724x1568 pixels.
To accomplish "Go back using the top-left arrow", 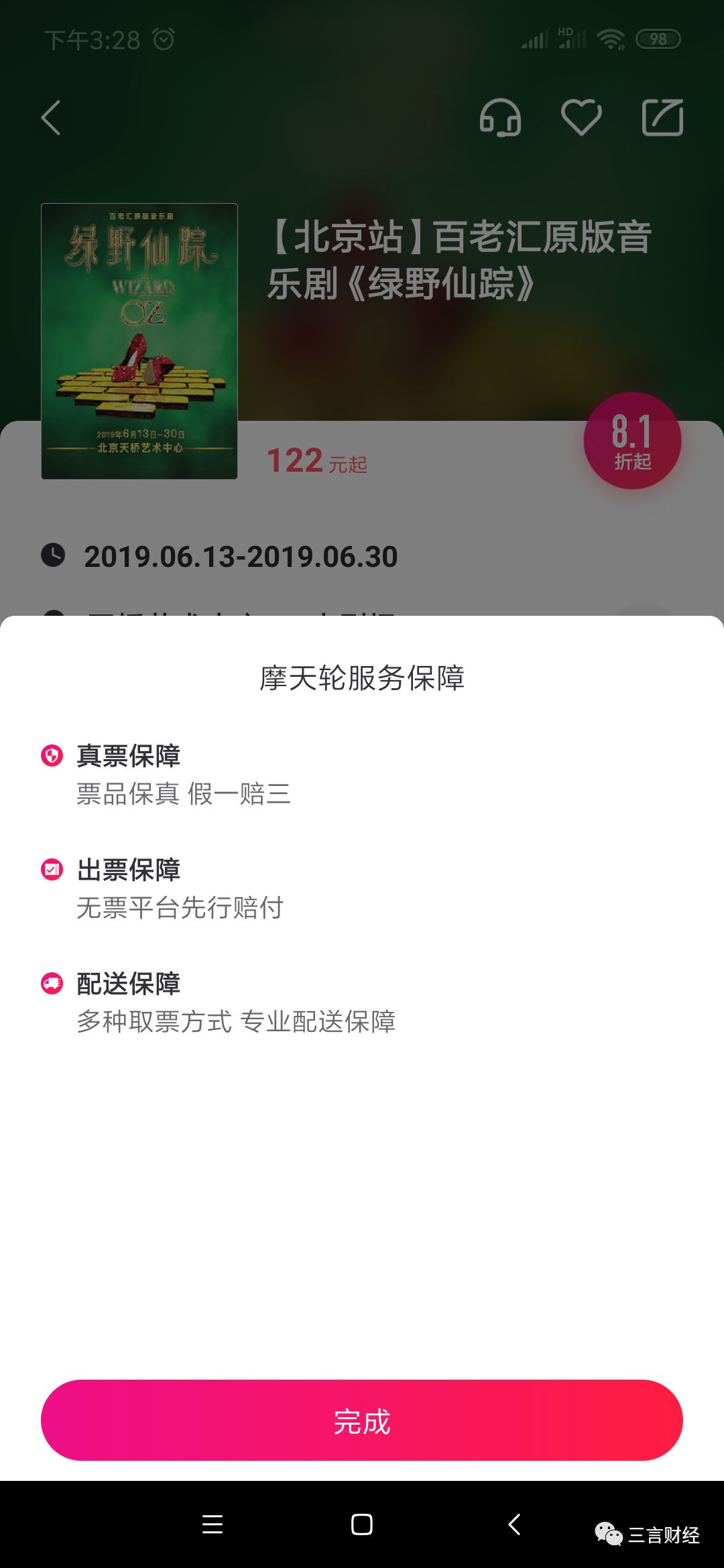I will [52, 118].
